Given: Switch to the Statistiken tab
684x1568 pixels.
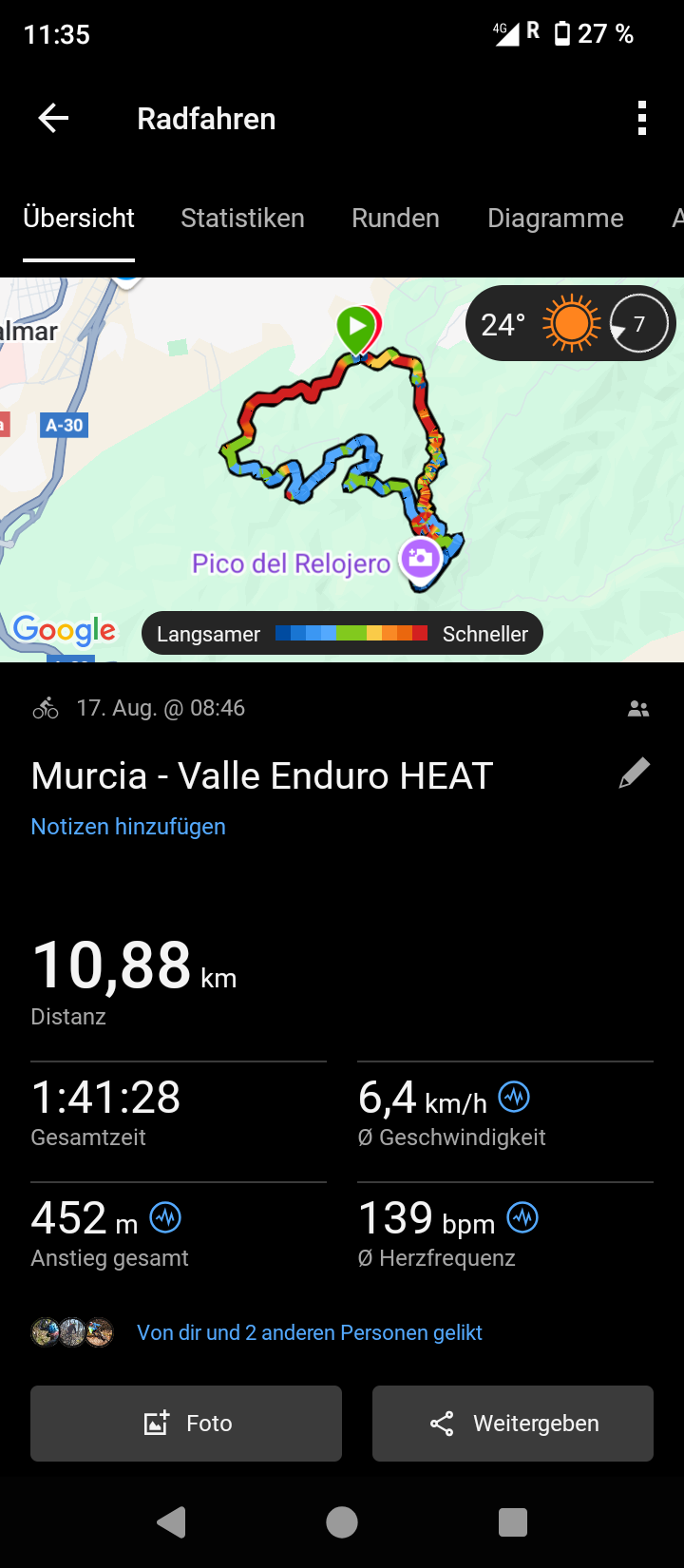Looking at the screenshot, I should 242,219.
